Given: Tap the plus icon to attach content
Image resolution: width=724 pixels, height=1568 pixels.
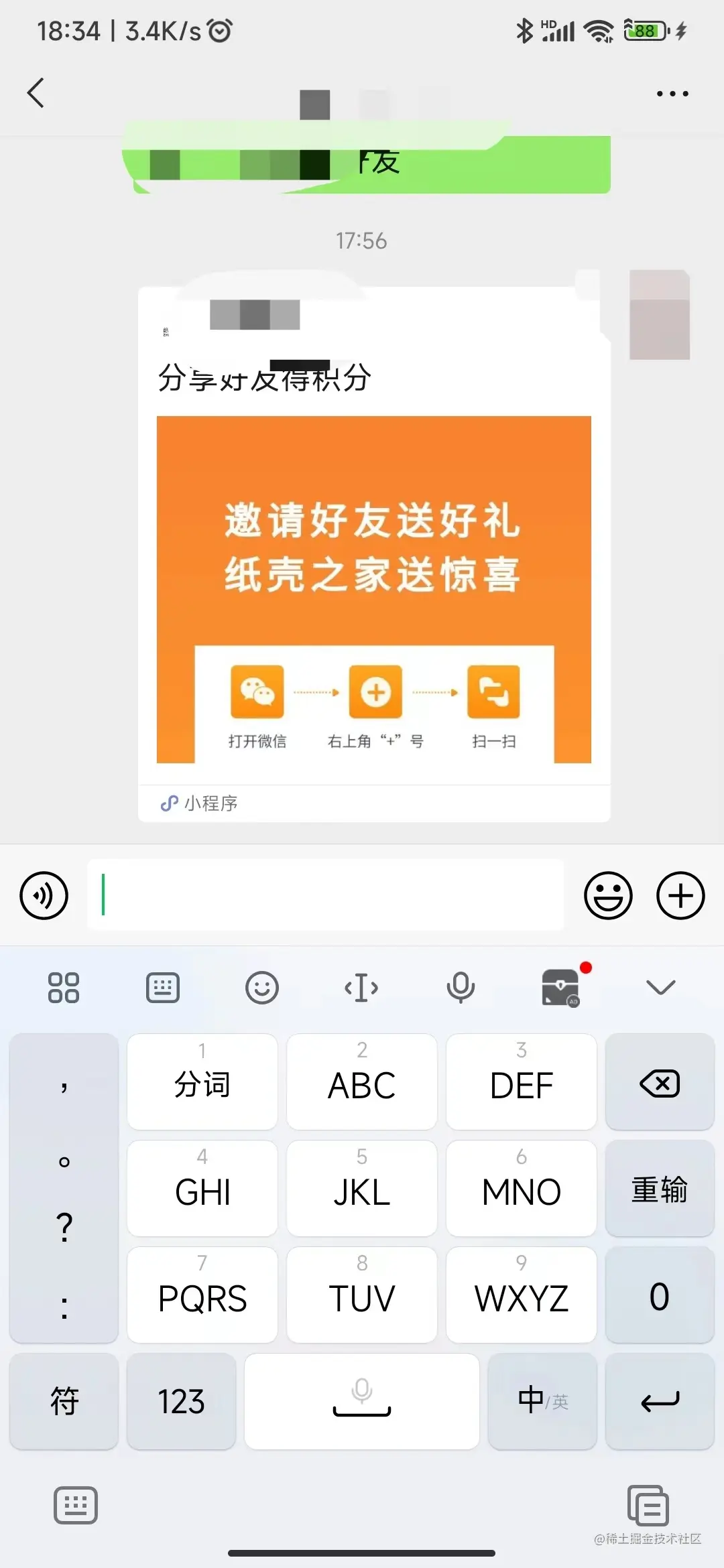Looking at the screenshot, I should pos(680,895).
